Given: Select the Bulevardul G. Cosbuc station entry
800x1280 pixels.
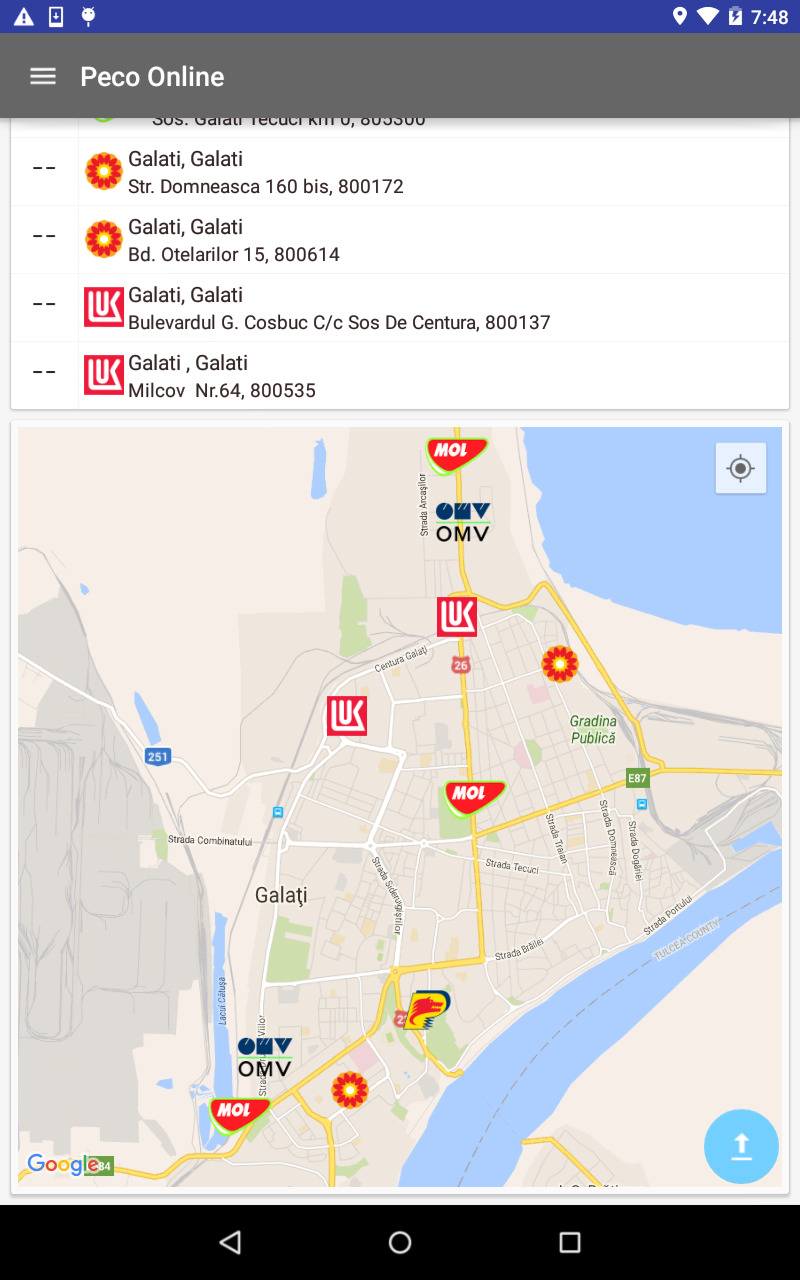Looking at the screenshot, I should (400, 307).
